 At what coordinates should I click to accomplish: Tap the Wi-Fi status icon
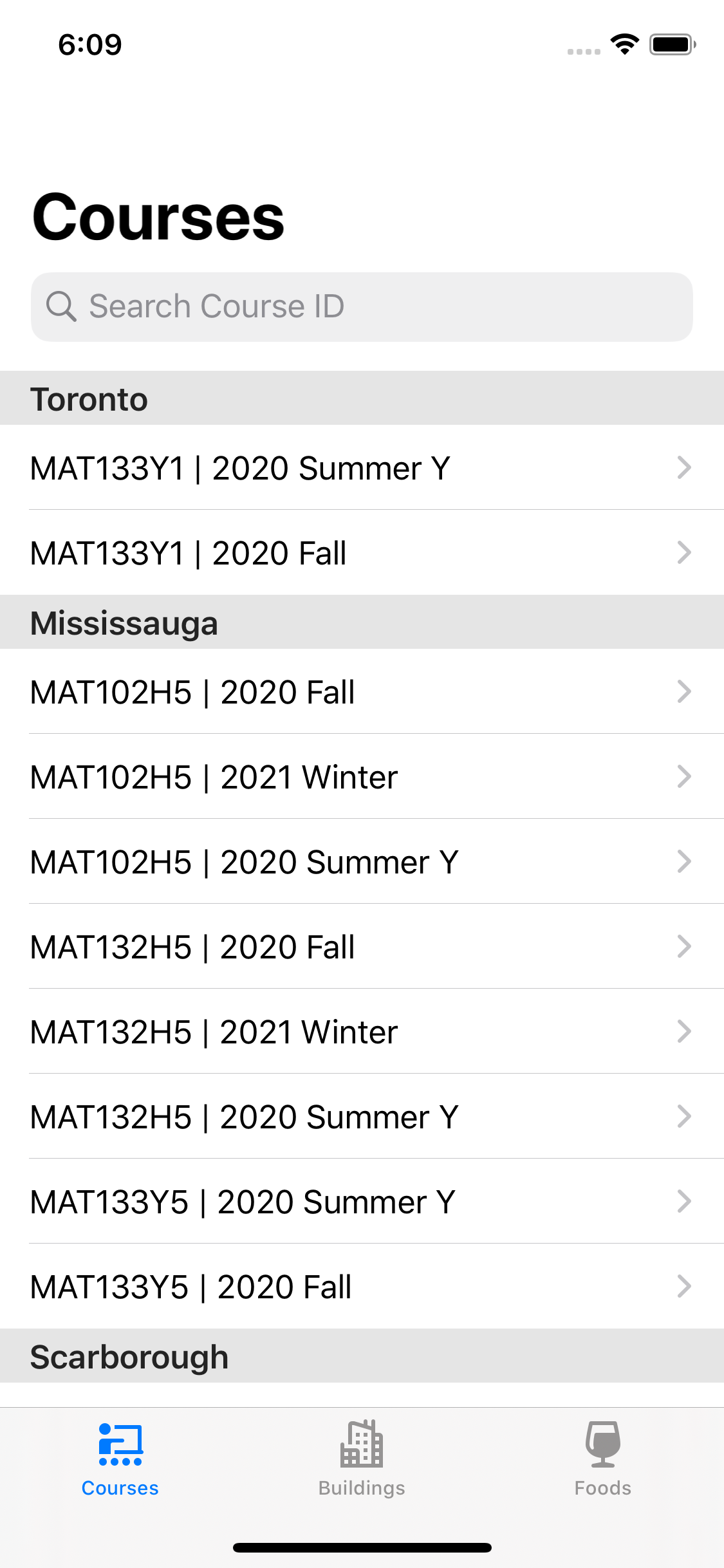pos(622,44)
